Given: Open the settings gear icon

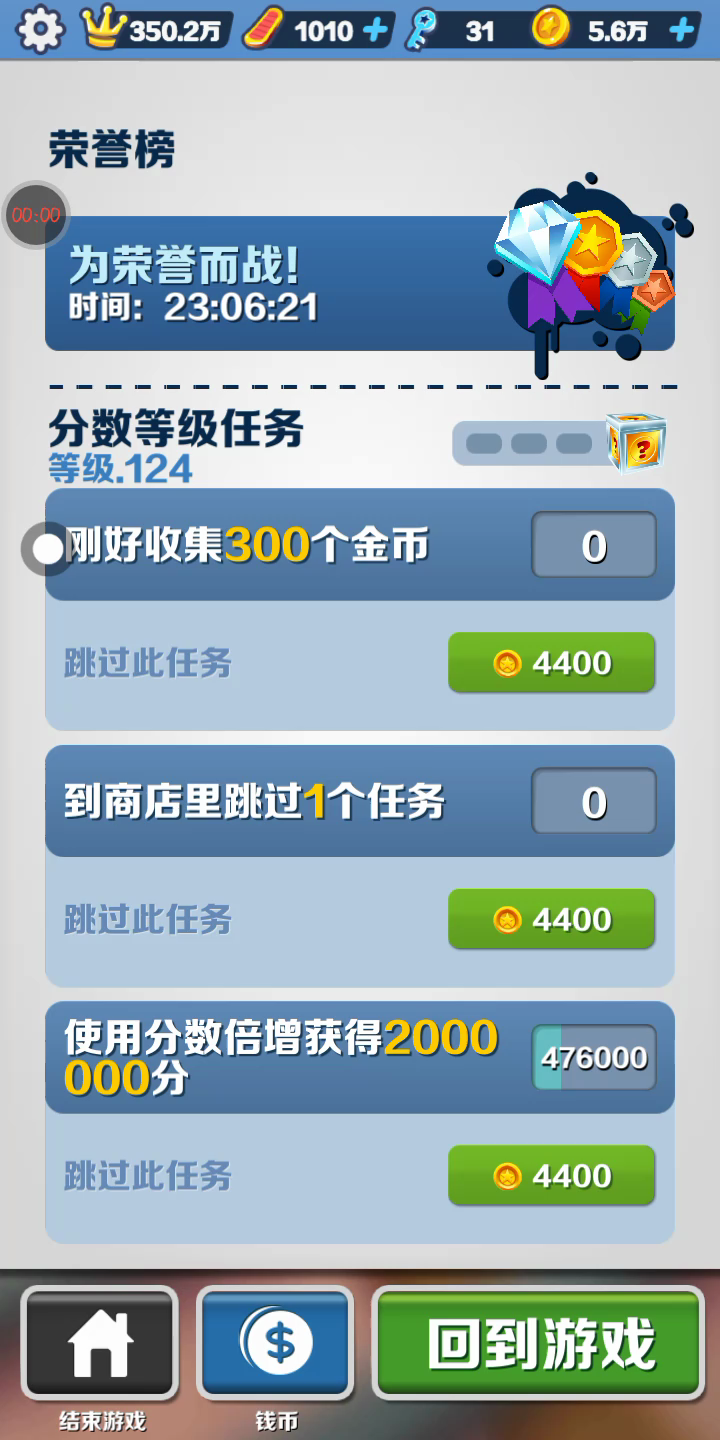Looking at the screenshot, I should (x=39, y=30).
